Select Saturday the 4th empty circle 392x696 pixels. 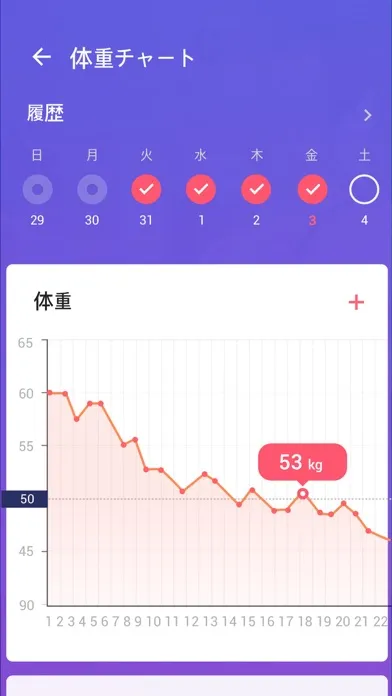[x=364, y=190]
